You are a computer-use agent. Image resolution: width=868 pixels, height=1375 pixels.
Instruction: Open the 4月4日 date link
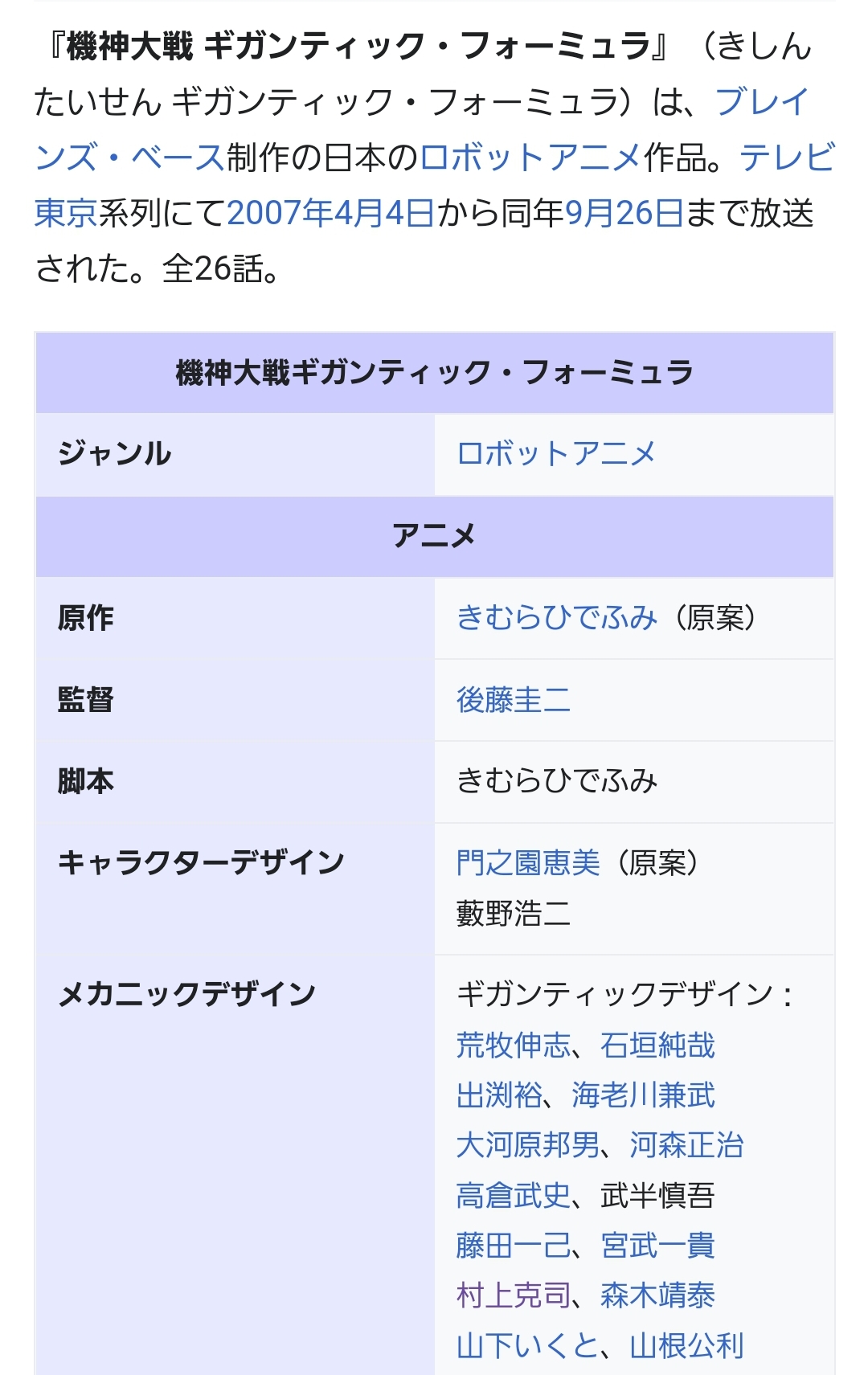pos(384,214)
